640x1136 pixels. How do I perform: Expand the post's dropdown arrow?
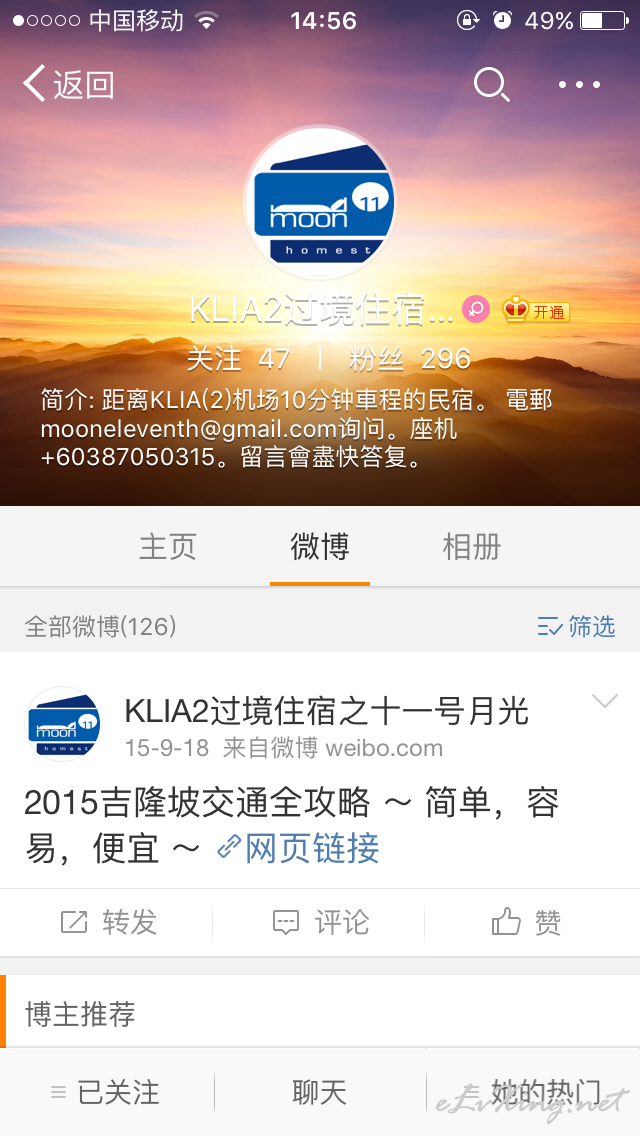(x=604, y=701)
